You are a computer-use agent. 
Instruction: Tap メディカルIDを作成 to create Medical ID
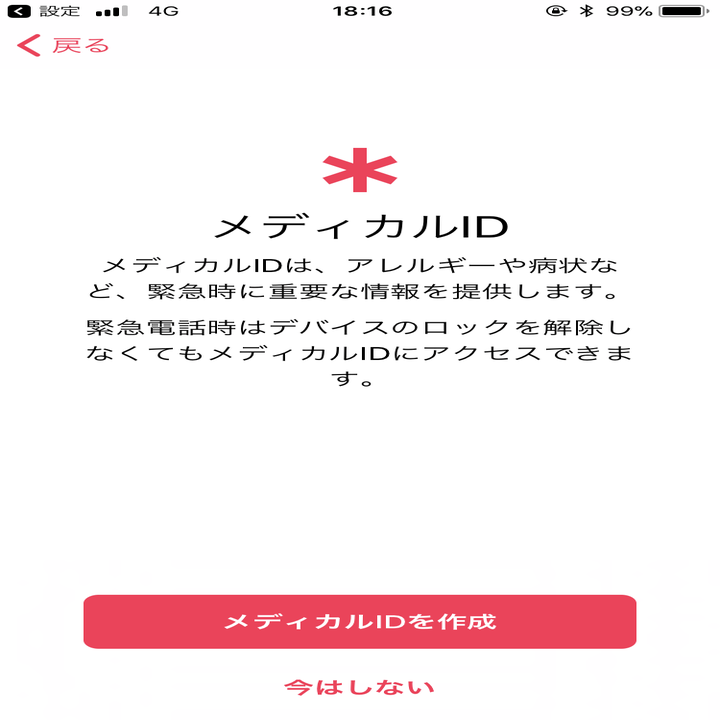click(x=360, y=621)
